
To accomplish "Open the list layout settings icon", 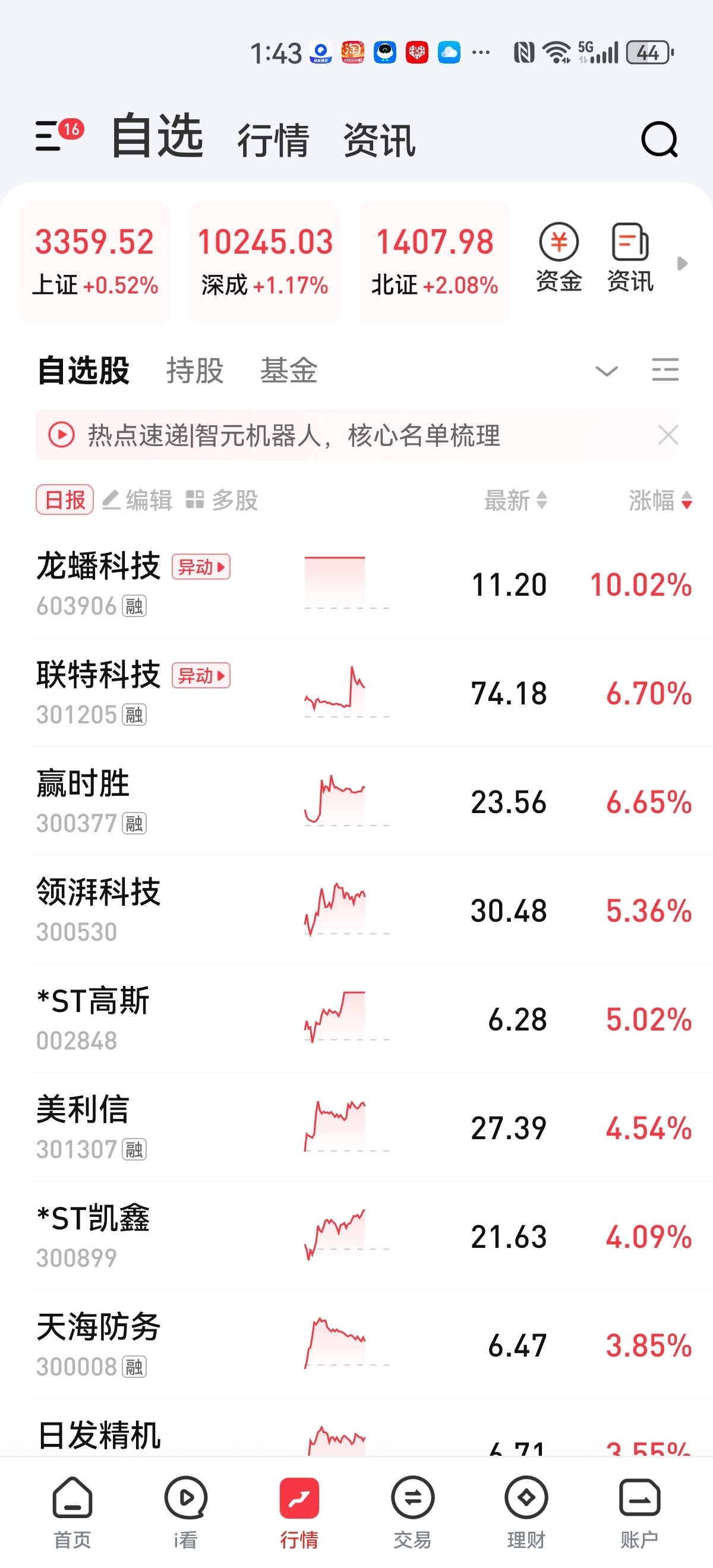I will pyautogui.click(x=665, y=369).
